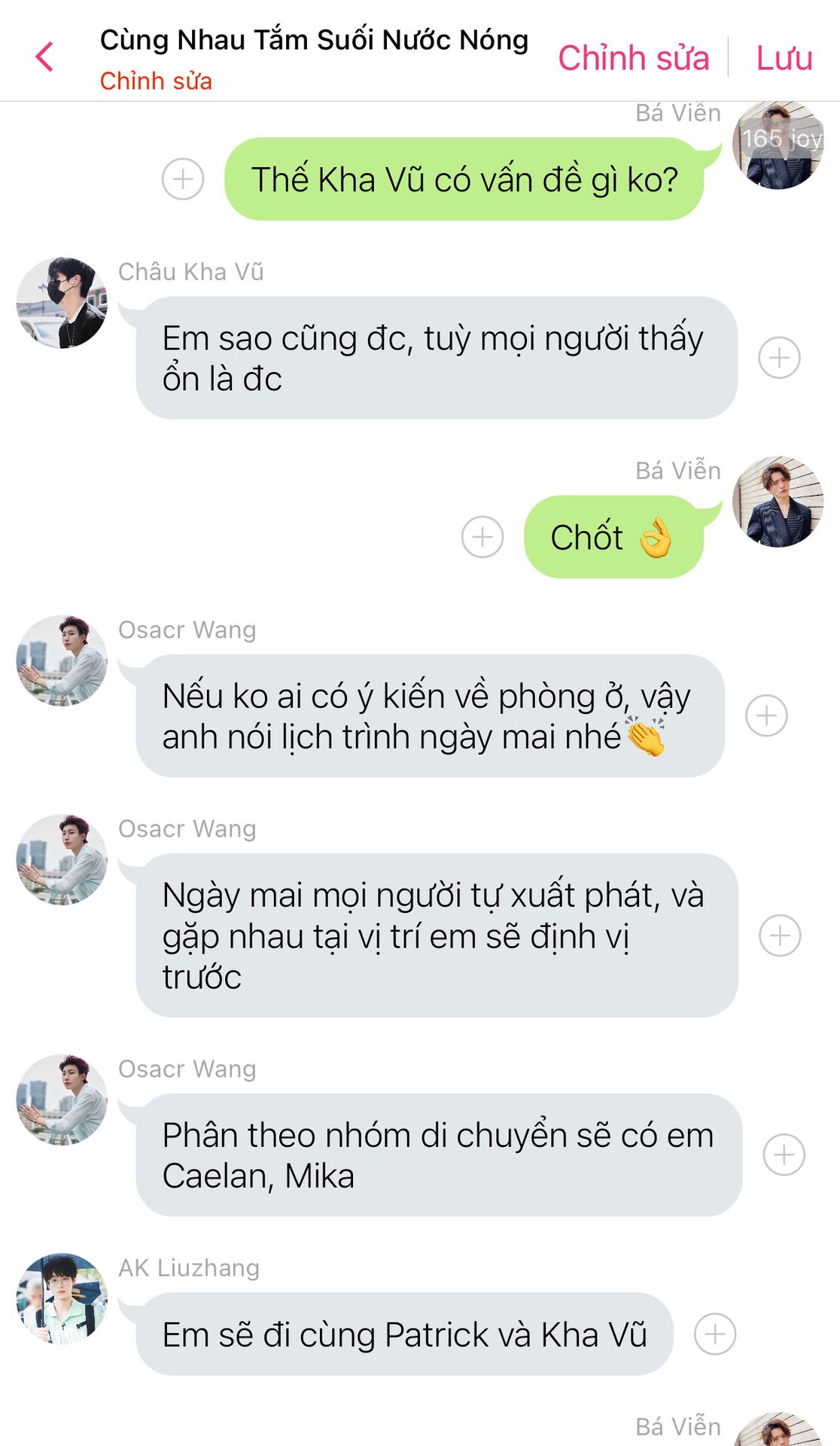Tap the red Chỉnh sửa under the title

(156, 81)
